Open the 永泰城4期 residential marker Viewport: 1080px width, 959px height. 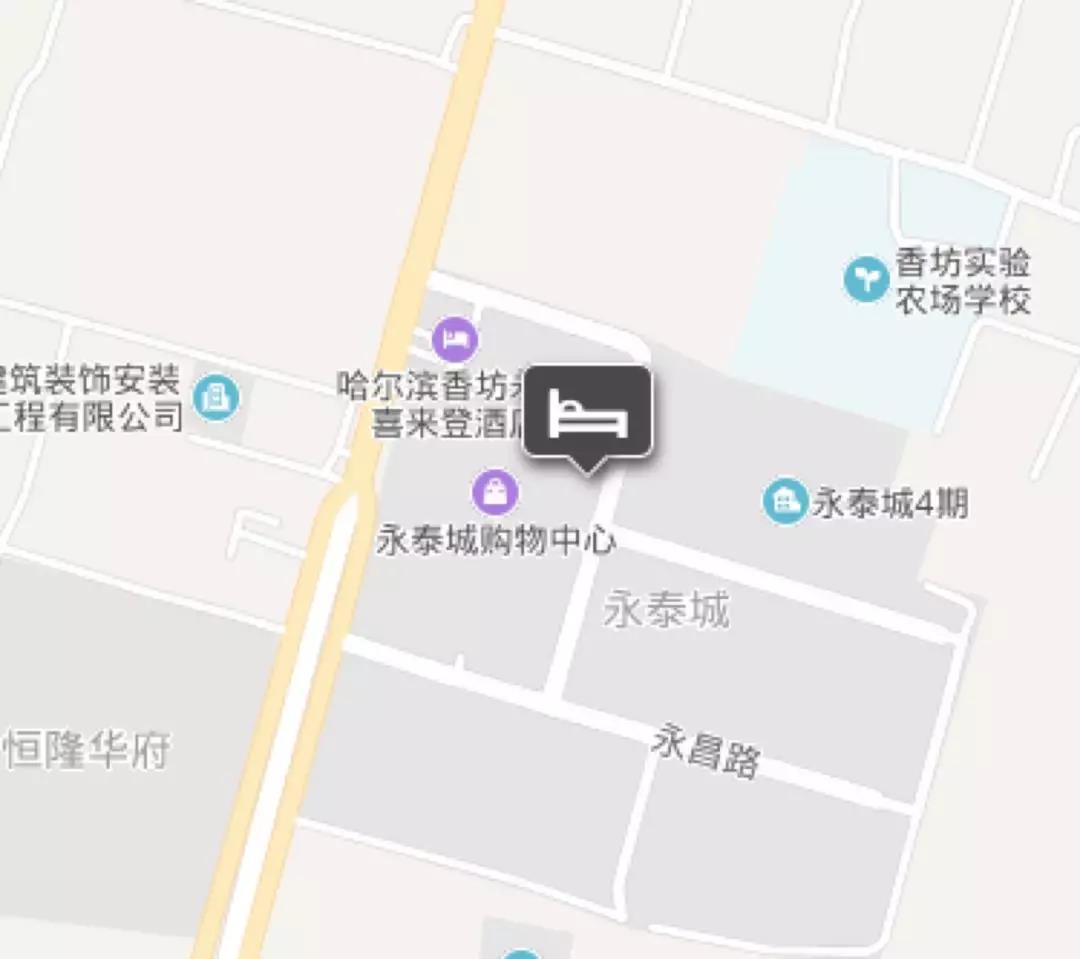point(785,501)
